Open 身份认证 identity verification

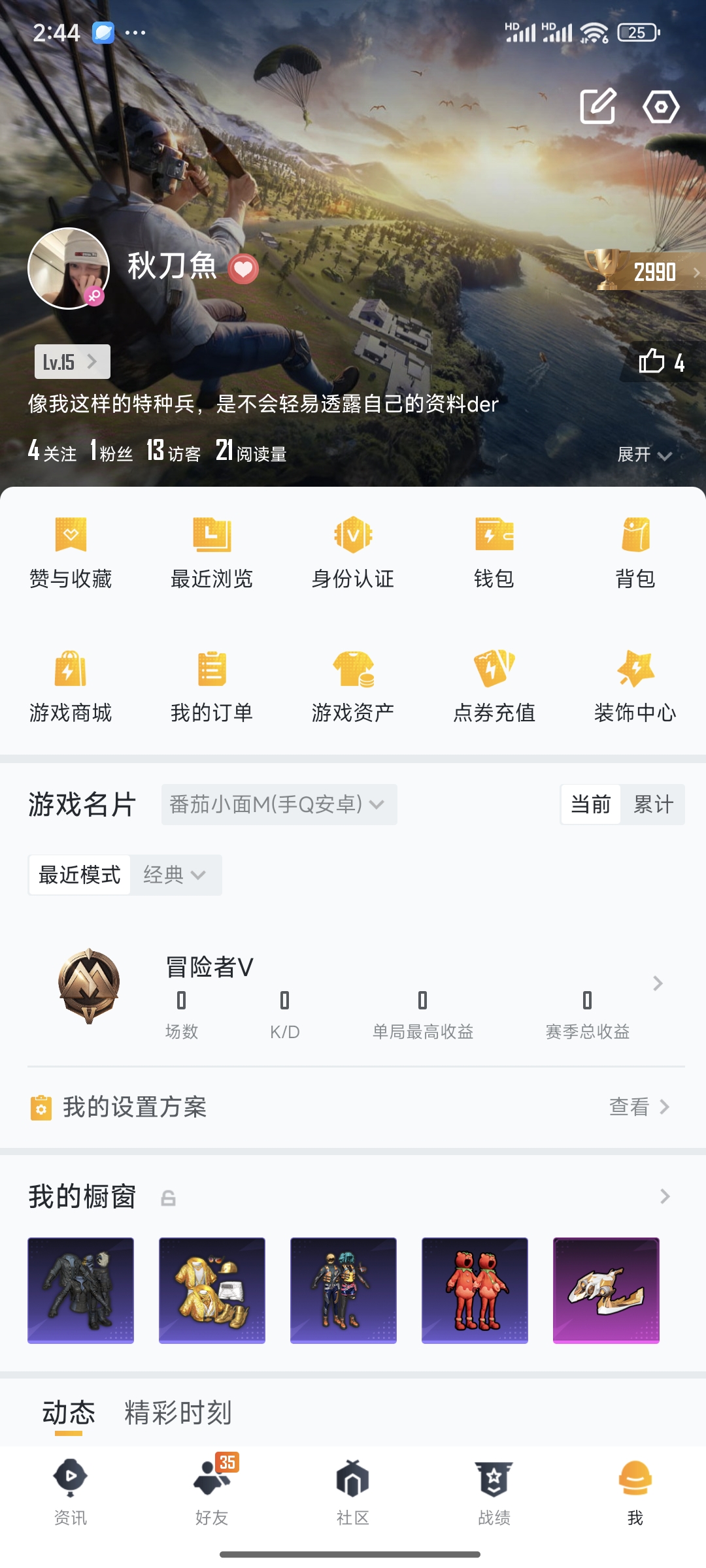coord(353,552)
